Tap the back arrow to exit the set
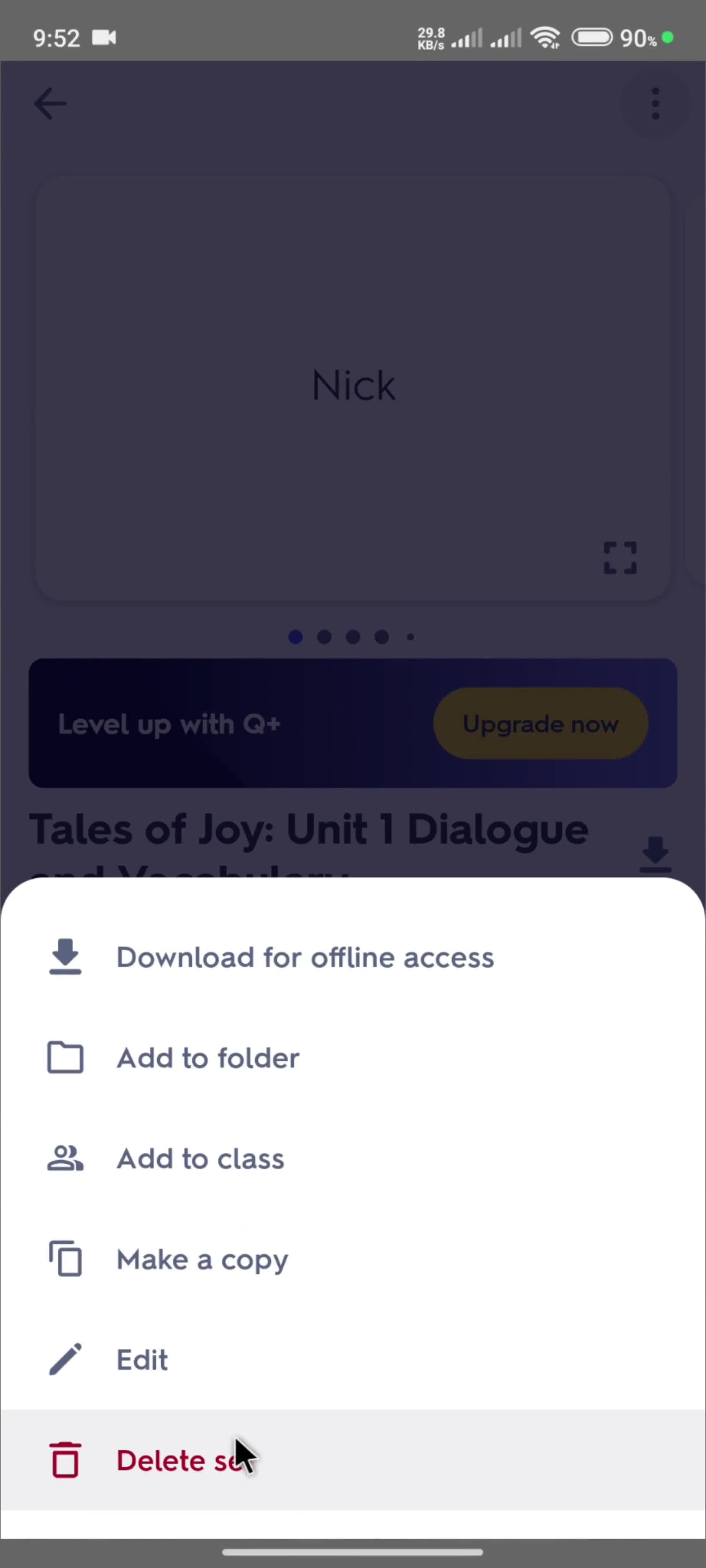 50,103
